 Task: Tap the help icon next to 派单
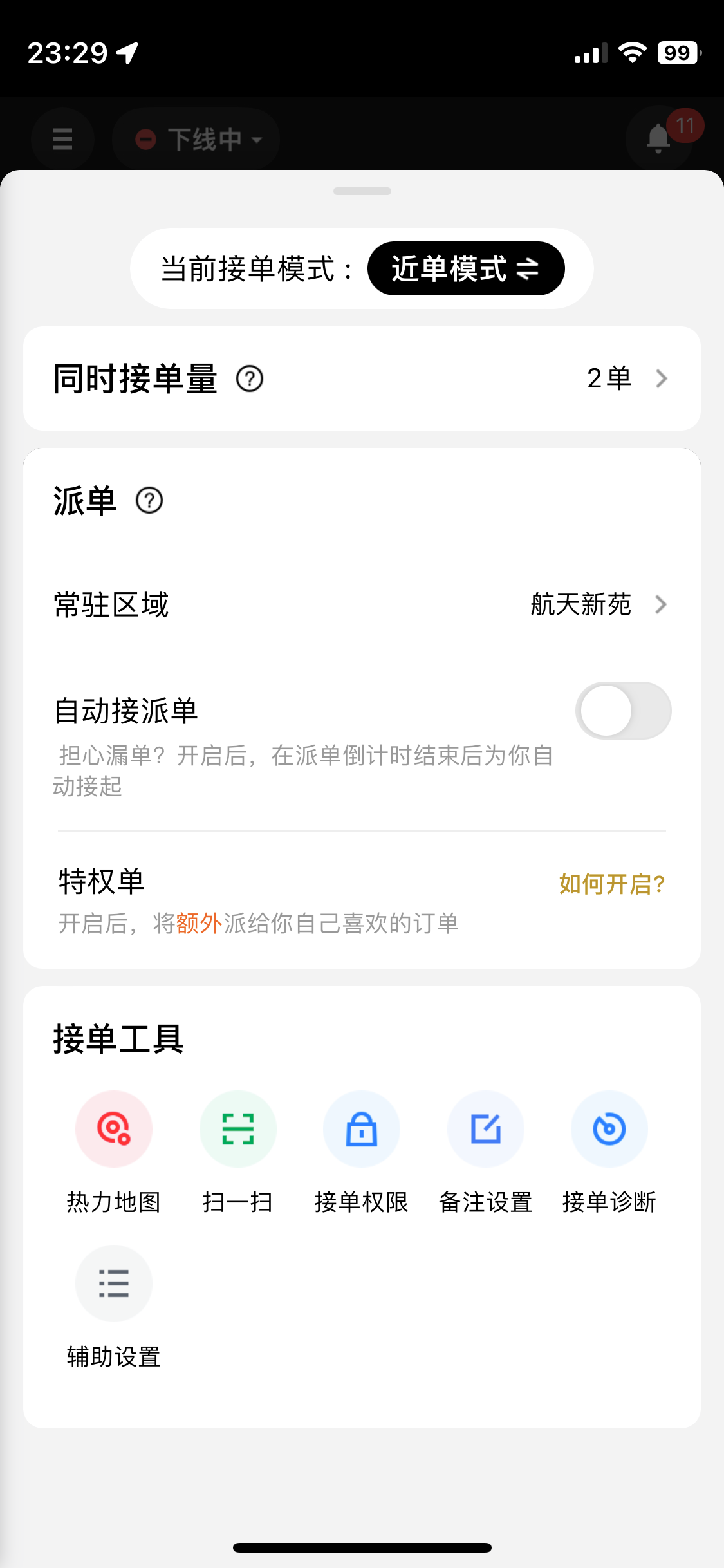[149, 501]
